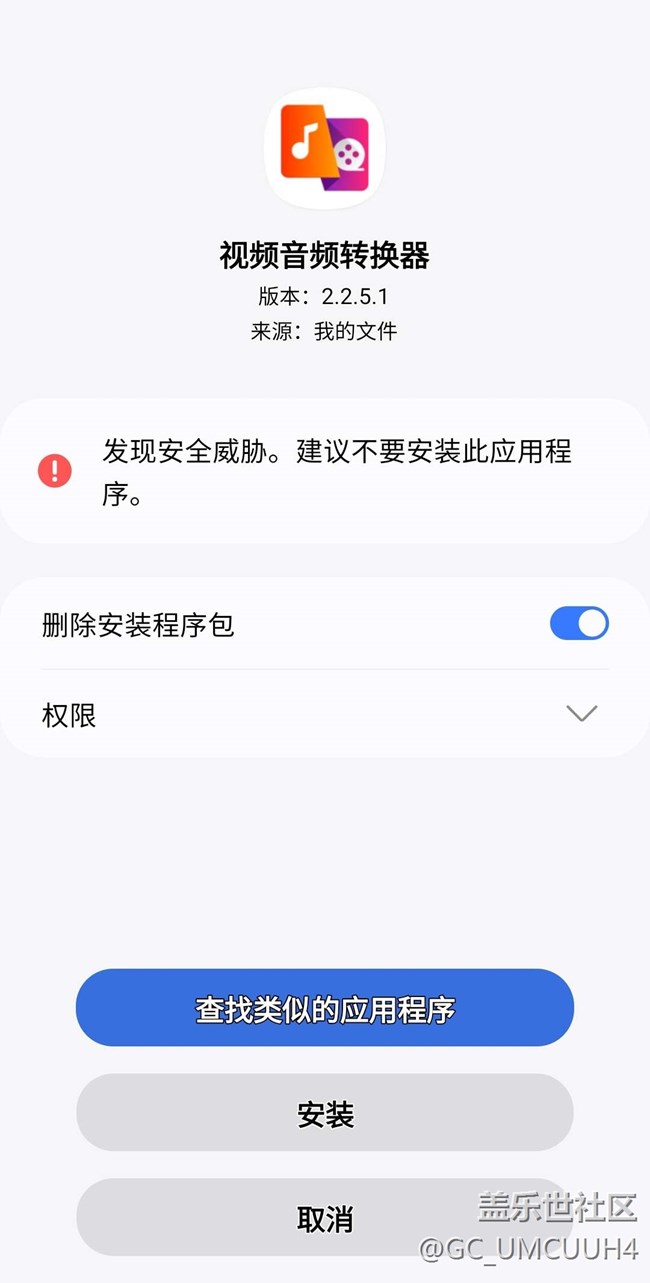Cancel the installation with 取消
Image resolution: width=650 pixels, height=1283 pixels.
(x=325, y=1217)
